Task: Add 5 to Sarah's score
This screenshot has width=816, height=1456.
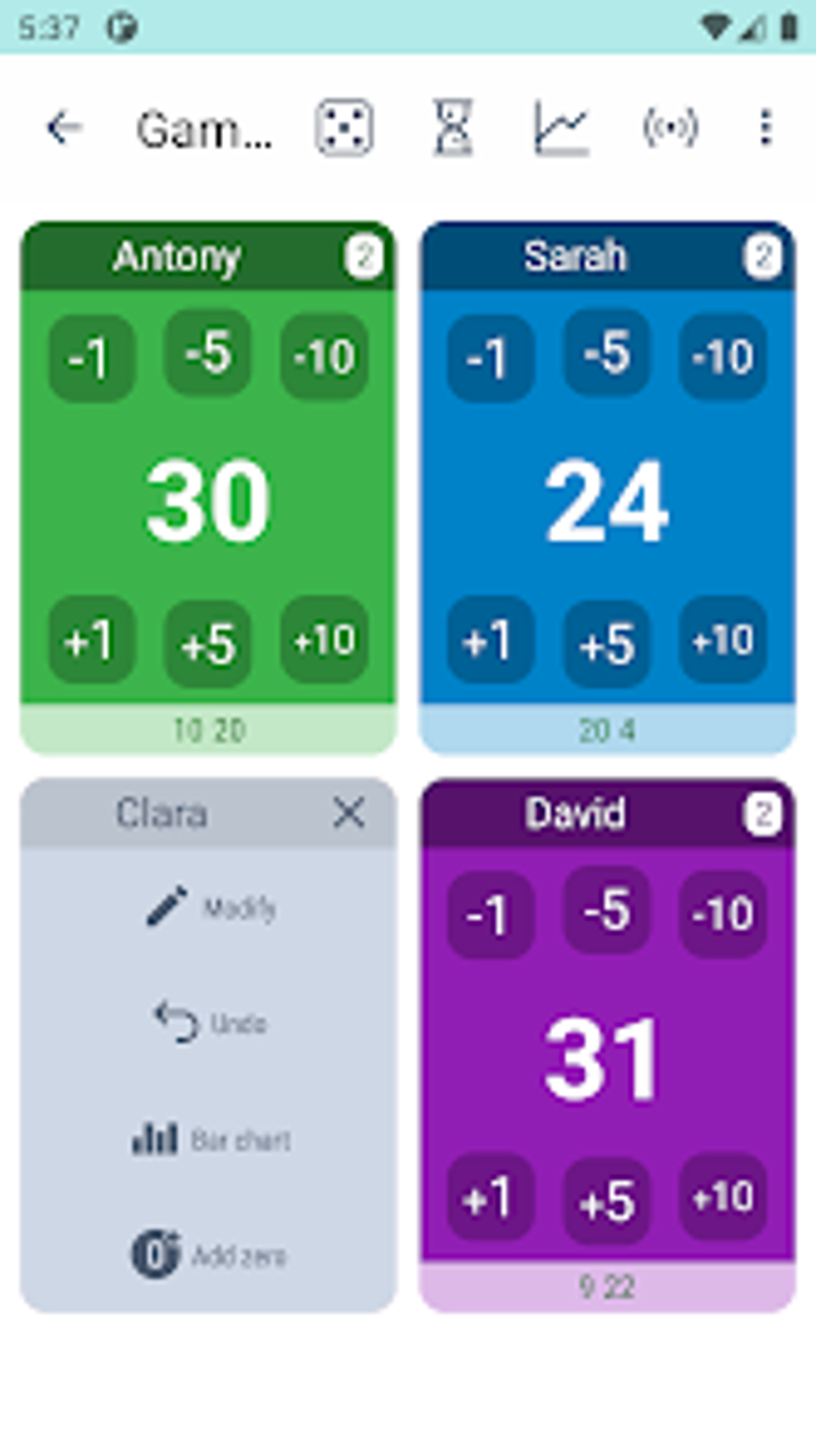Action: click(x=606, y=644)
